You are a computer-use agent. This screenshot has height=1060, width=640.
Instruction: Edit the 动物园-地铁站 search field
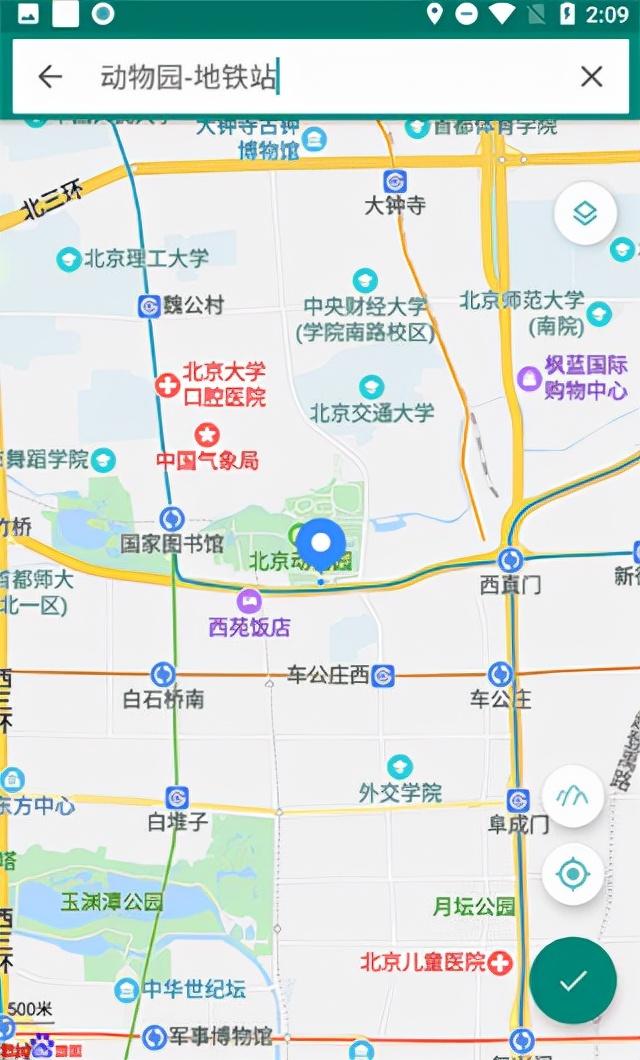[320, 77]
